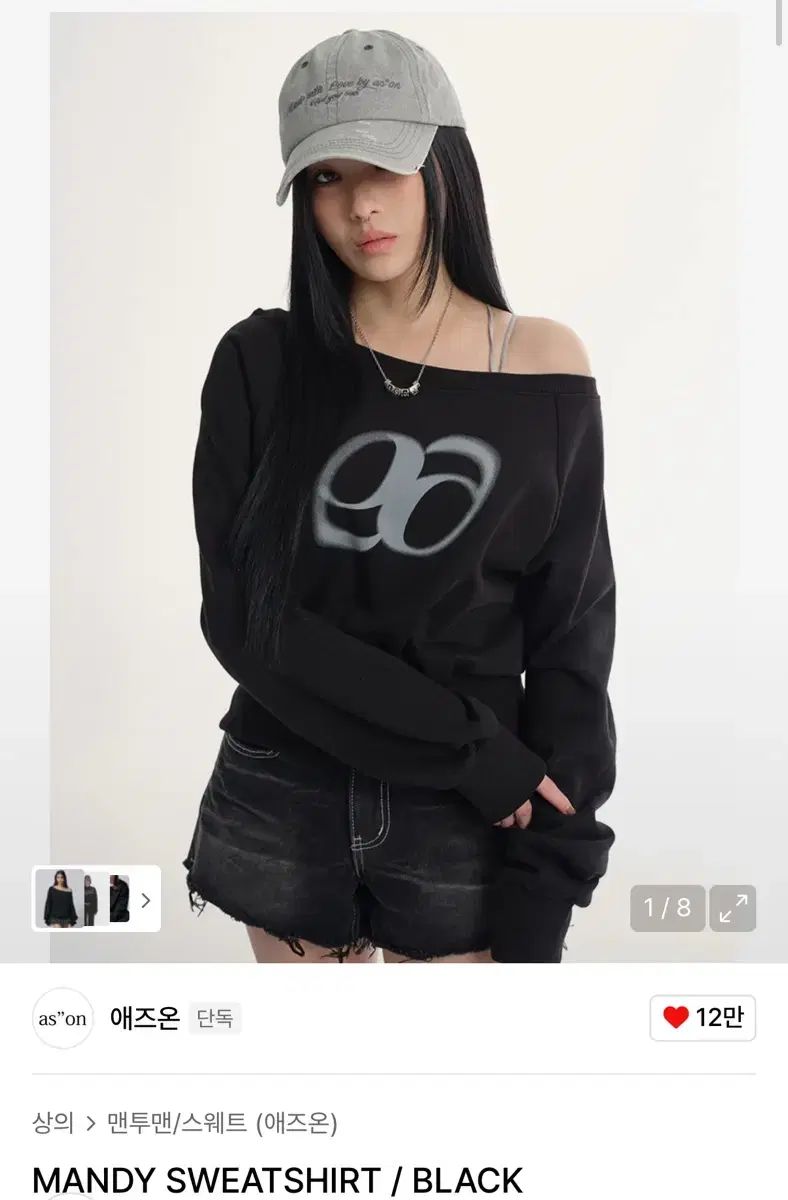Open 맨투맨/스웨트 (애즈온) category link
The width and height of the screenshot is (788, 1200).
[x=223, y=1123]
